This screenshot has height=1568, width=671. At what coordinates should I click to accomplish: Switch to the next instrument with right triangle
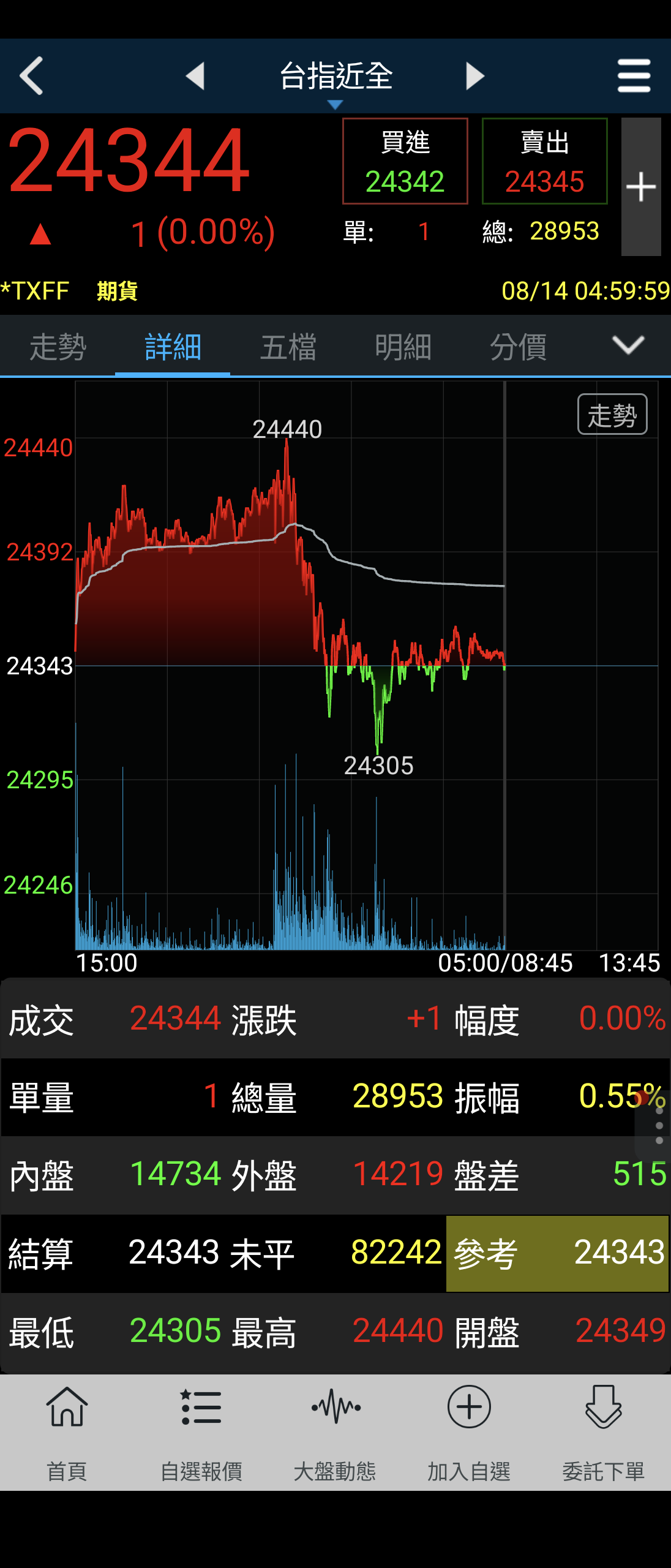(x=475, y=76)
